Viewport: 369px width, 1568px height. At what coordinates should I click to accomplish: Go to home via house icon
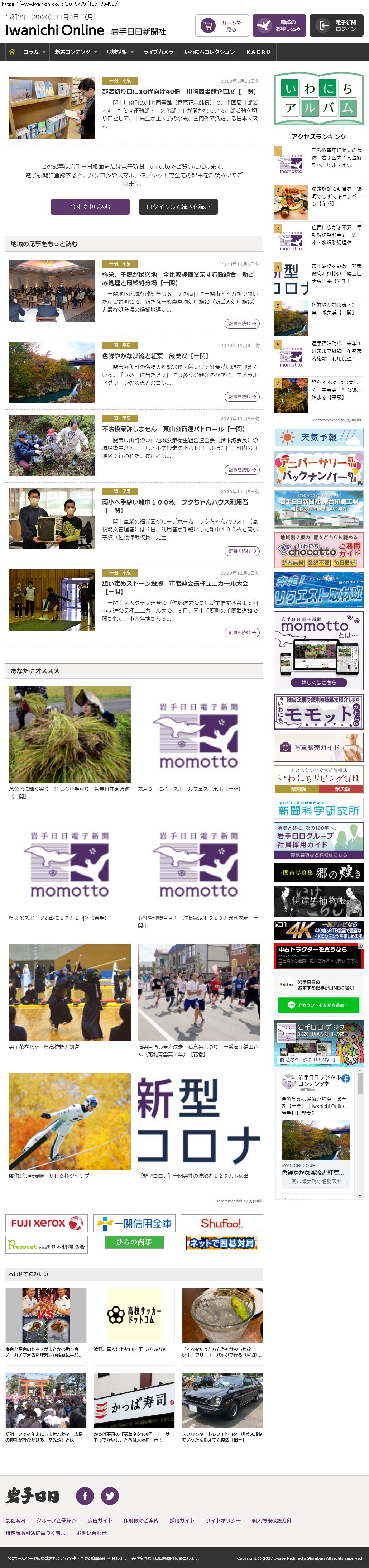11,52
